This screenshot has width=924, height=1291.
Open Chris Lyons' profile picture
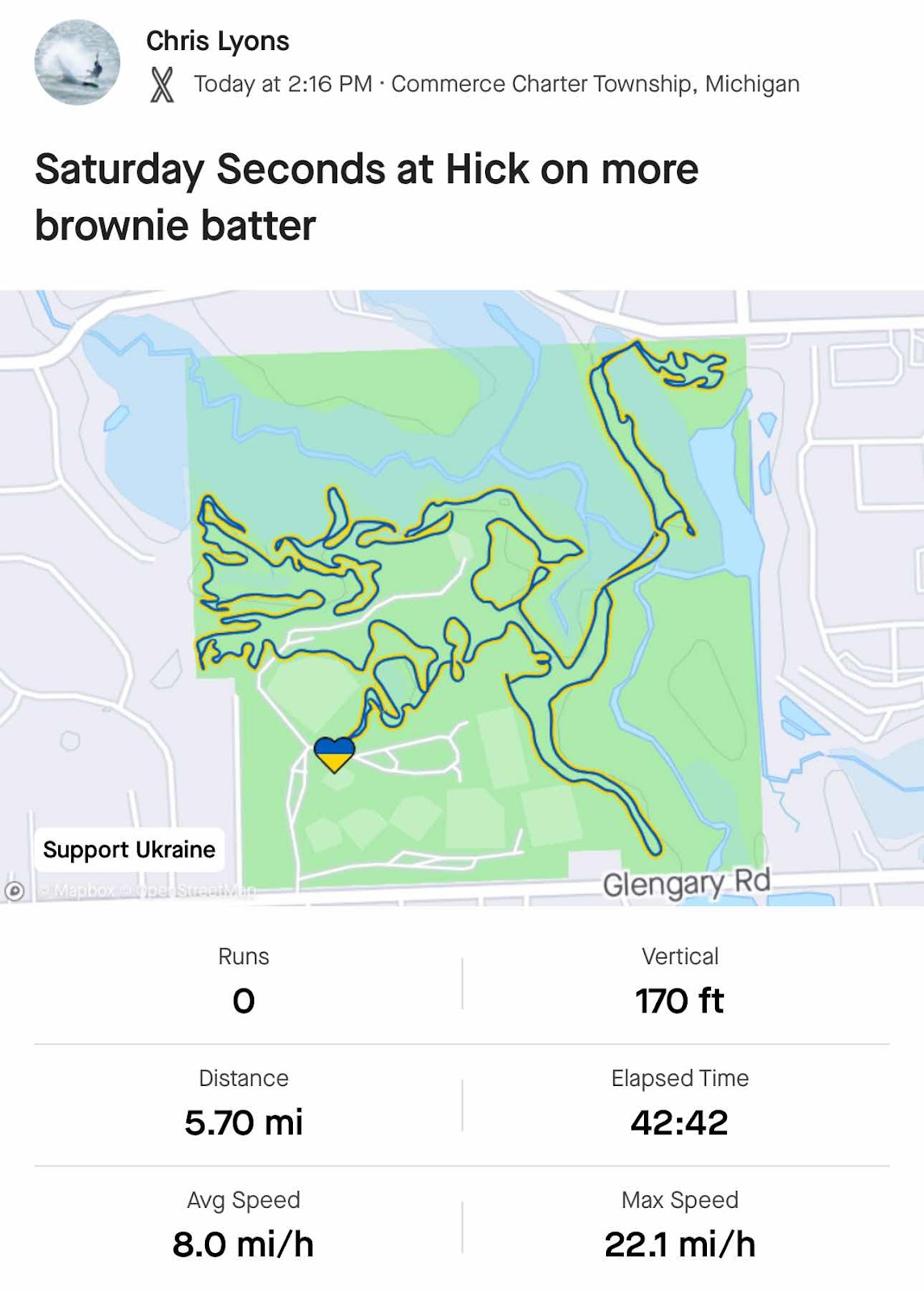coord(77,63)
